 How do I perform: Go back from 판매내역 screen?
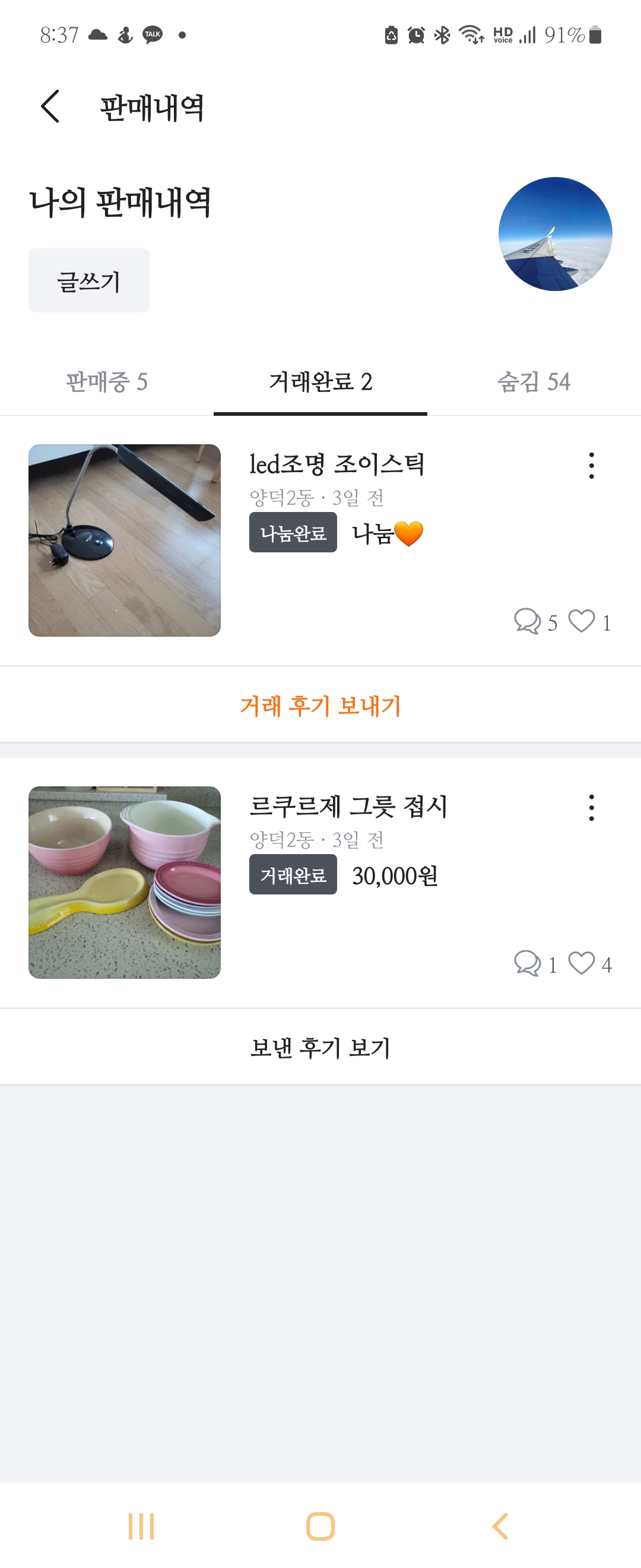pos(50,106)
